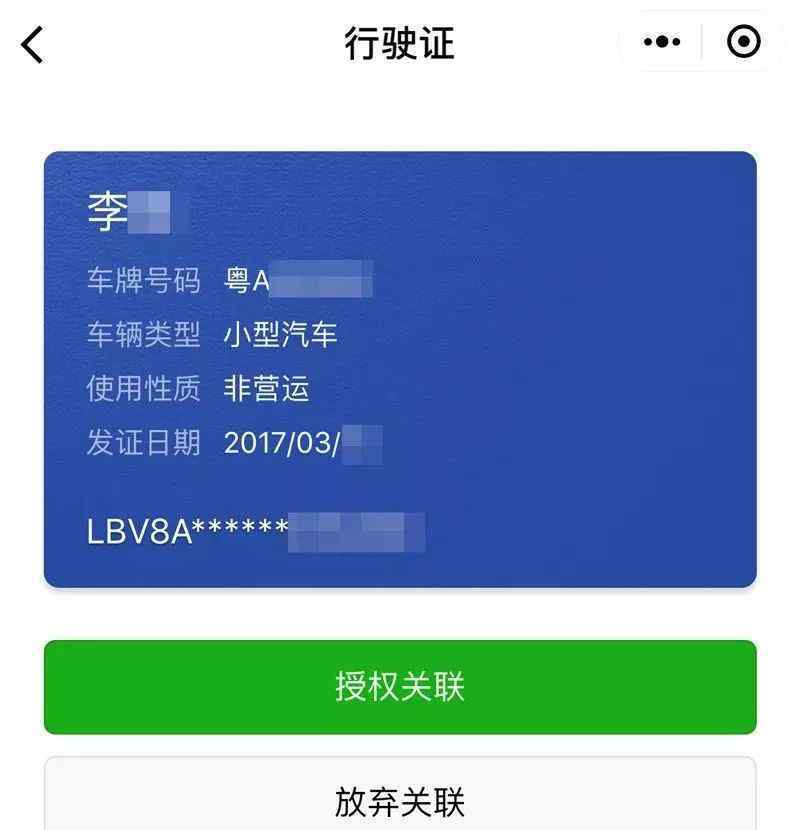Tap the green 授权关联 button
Viewport: 800px width, 830px height.
click(400, 687)
